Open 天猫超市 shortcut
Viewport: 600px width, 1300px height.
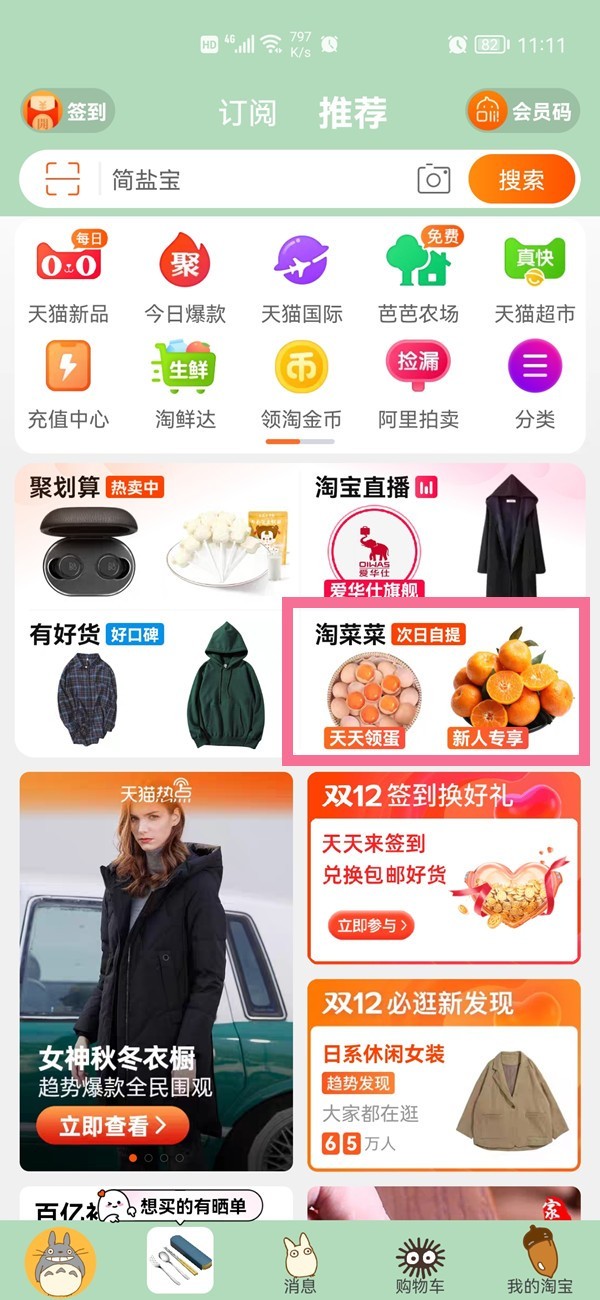(x=535, y=279)
